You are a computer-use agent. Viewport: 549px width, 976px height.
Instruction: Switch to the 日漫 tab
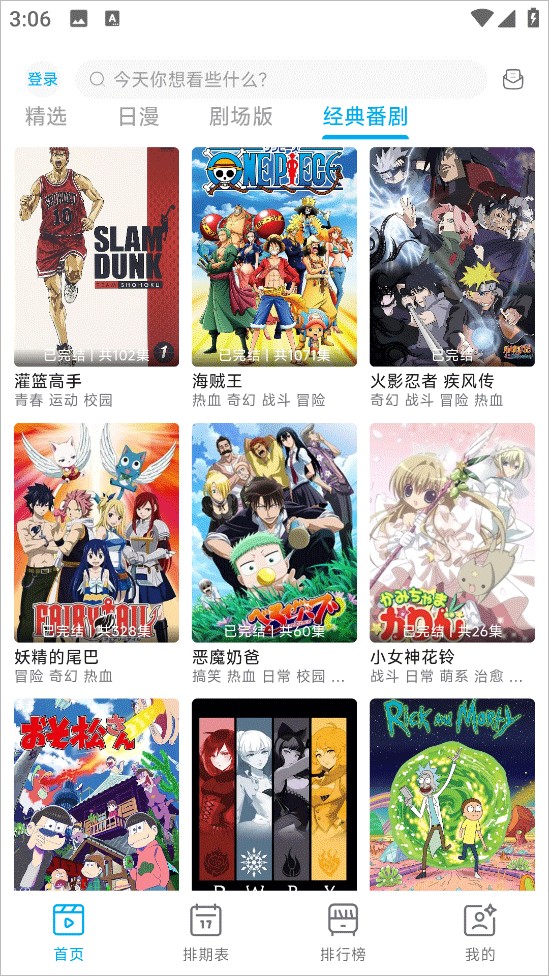click(x=139, y=116)
